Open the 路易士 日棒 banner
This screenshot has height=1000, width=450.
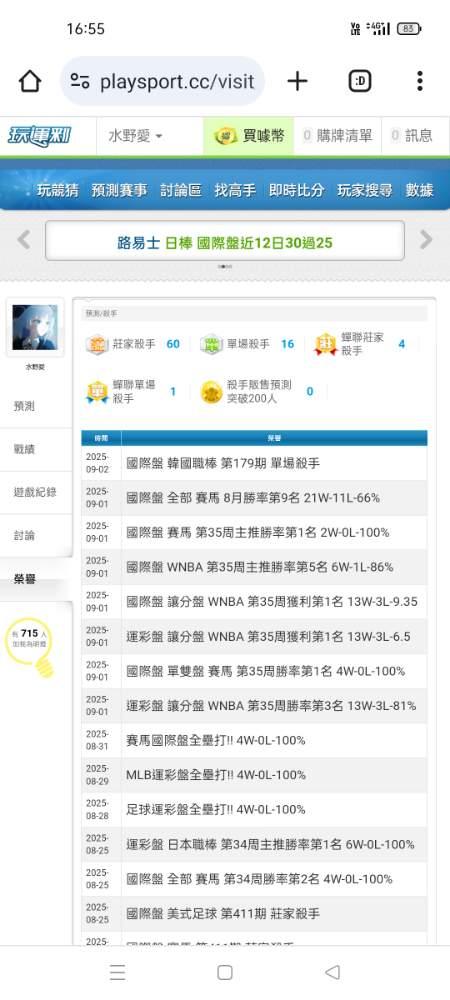click(224, 241)
